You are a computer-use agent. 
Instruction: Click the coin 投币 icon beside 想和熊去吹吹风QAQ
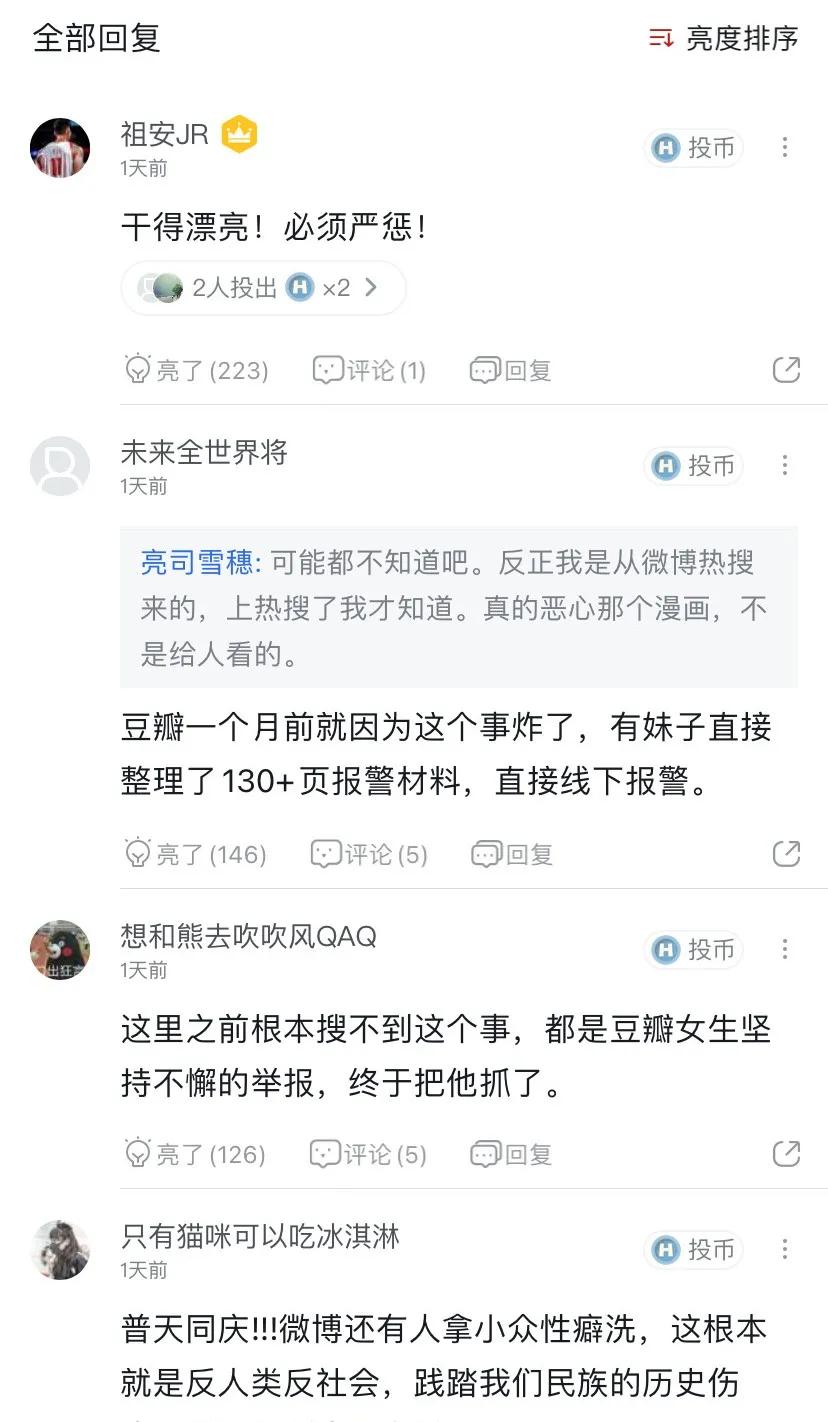pos(693,950)
